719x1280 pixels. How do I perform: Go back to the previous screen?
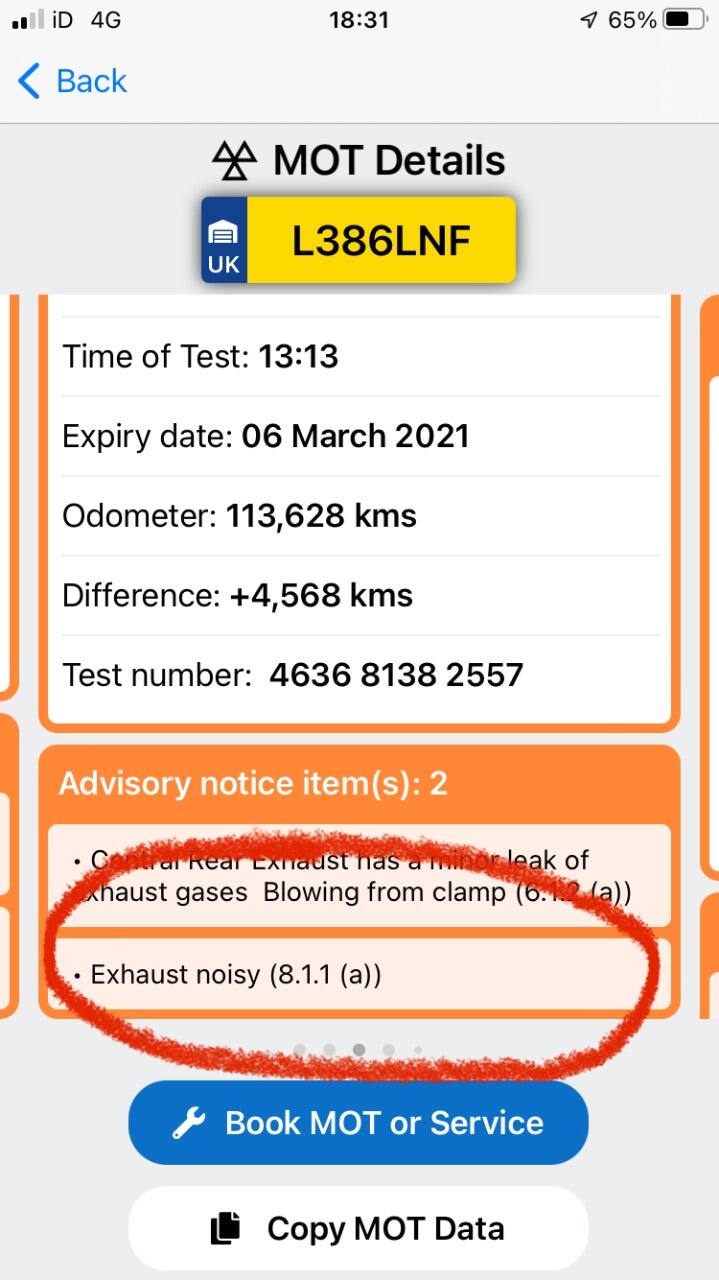72,81
